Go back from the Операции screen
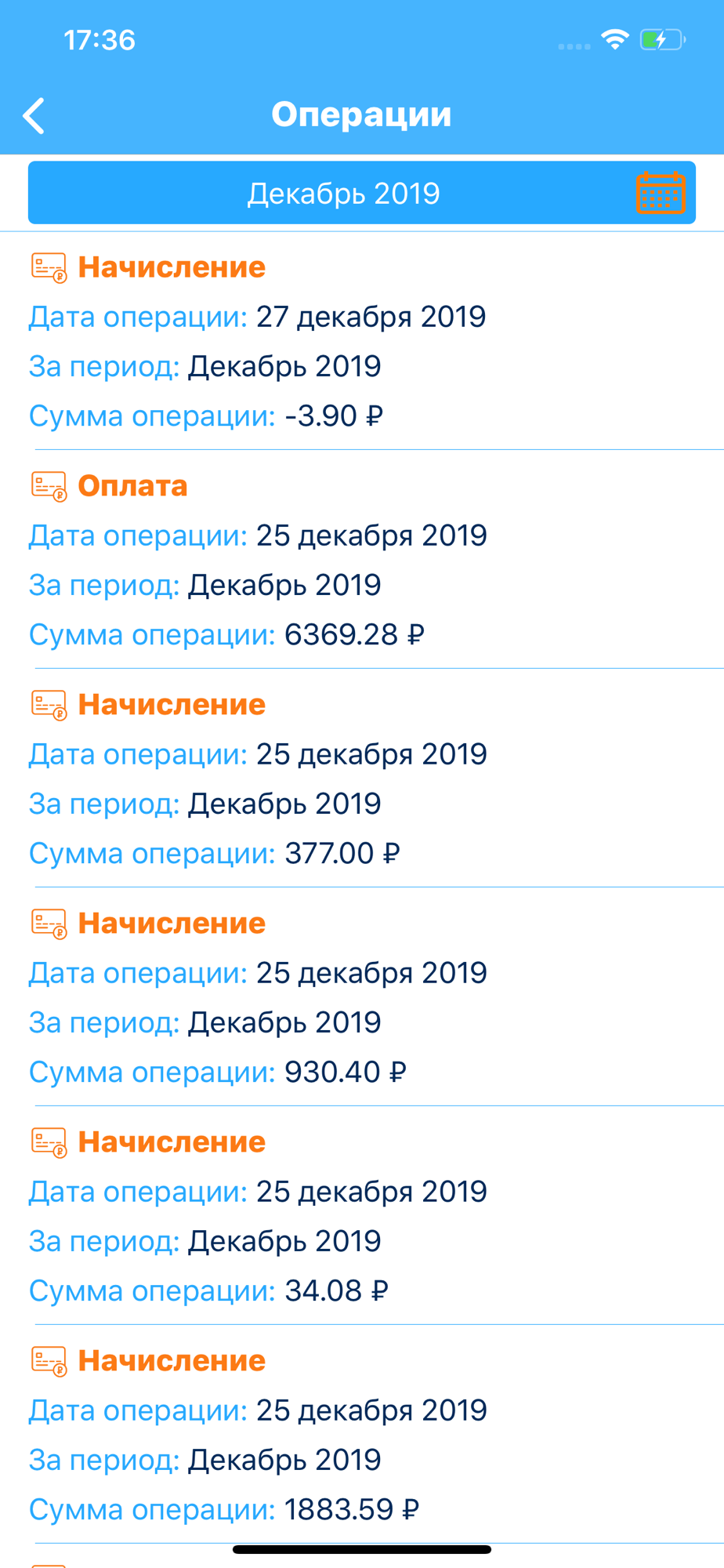Screen dimensions: 724x1568 34,116
